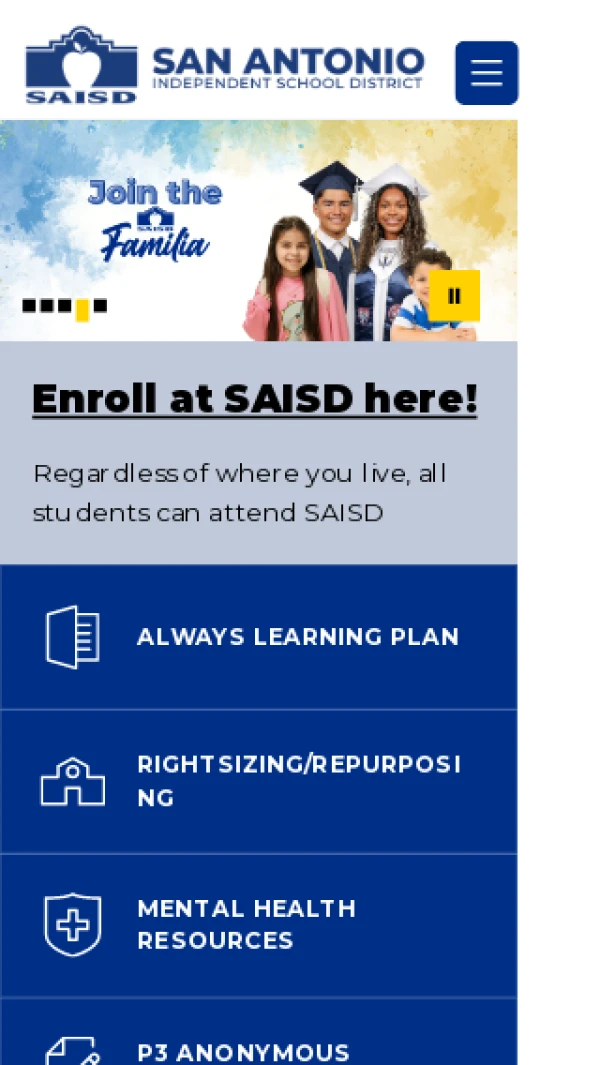Open the Enroll at SAISD here link

pyautogui.click(x=254, y=399)
